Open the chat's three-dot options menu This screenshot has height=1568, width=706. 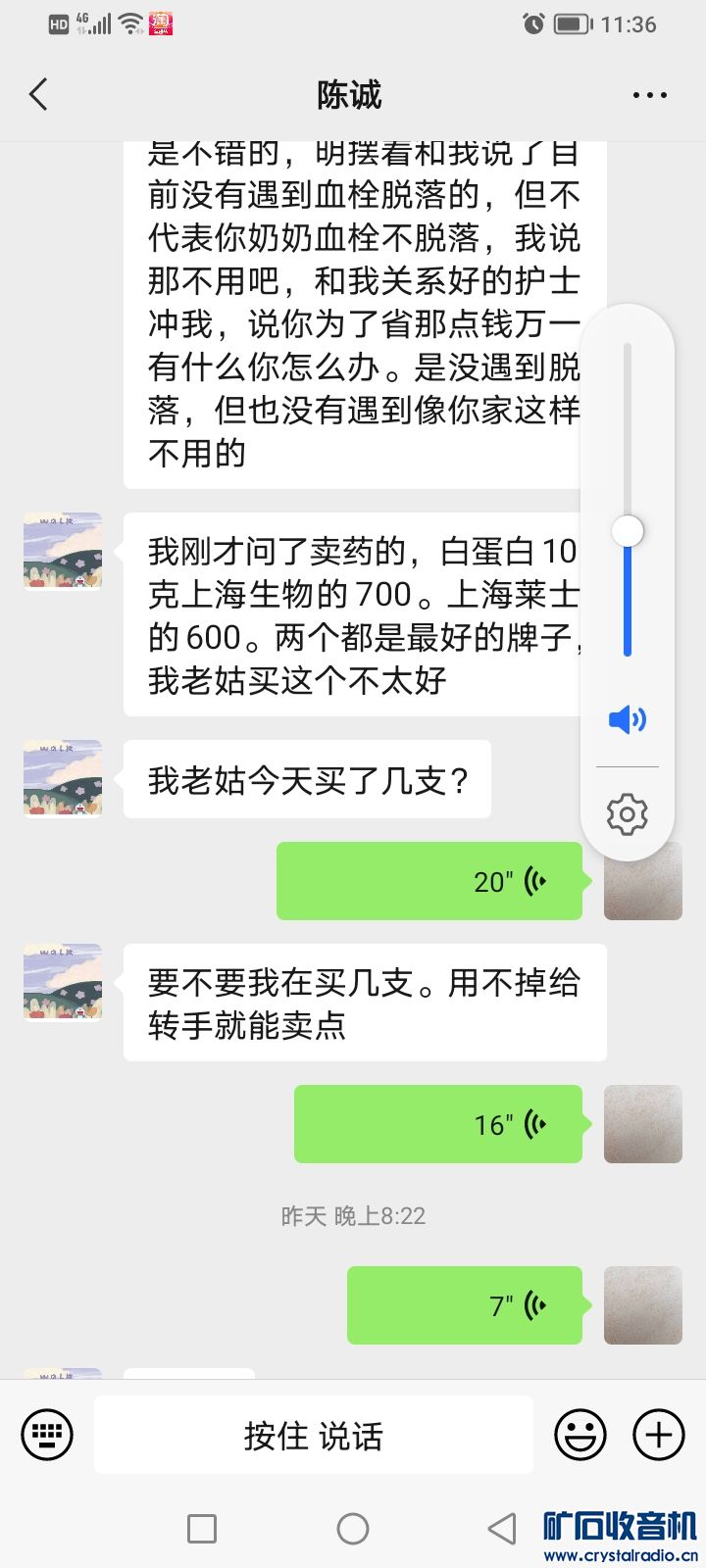tap(649, 95)
